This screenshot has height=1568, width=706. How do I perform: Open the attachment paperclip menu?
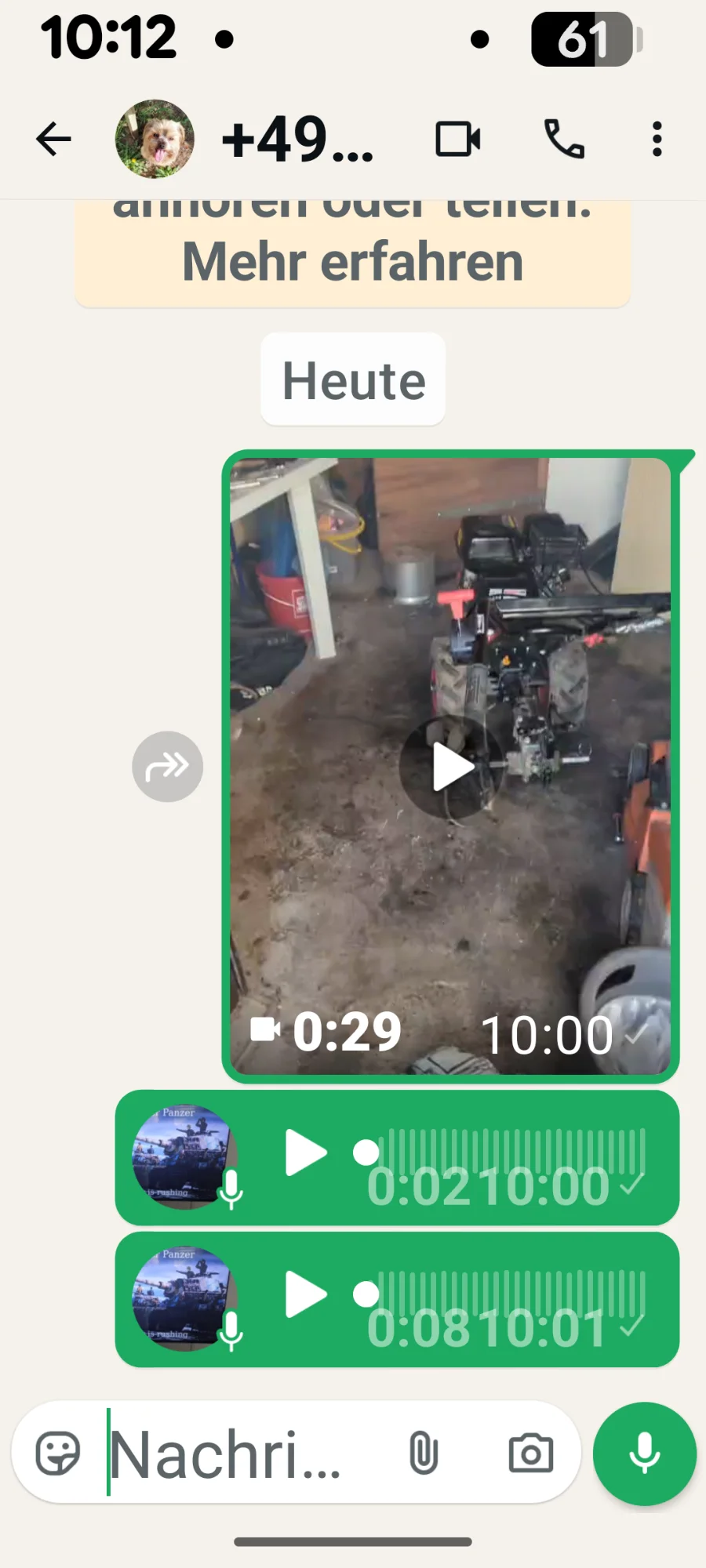coord(424,1453)
